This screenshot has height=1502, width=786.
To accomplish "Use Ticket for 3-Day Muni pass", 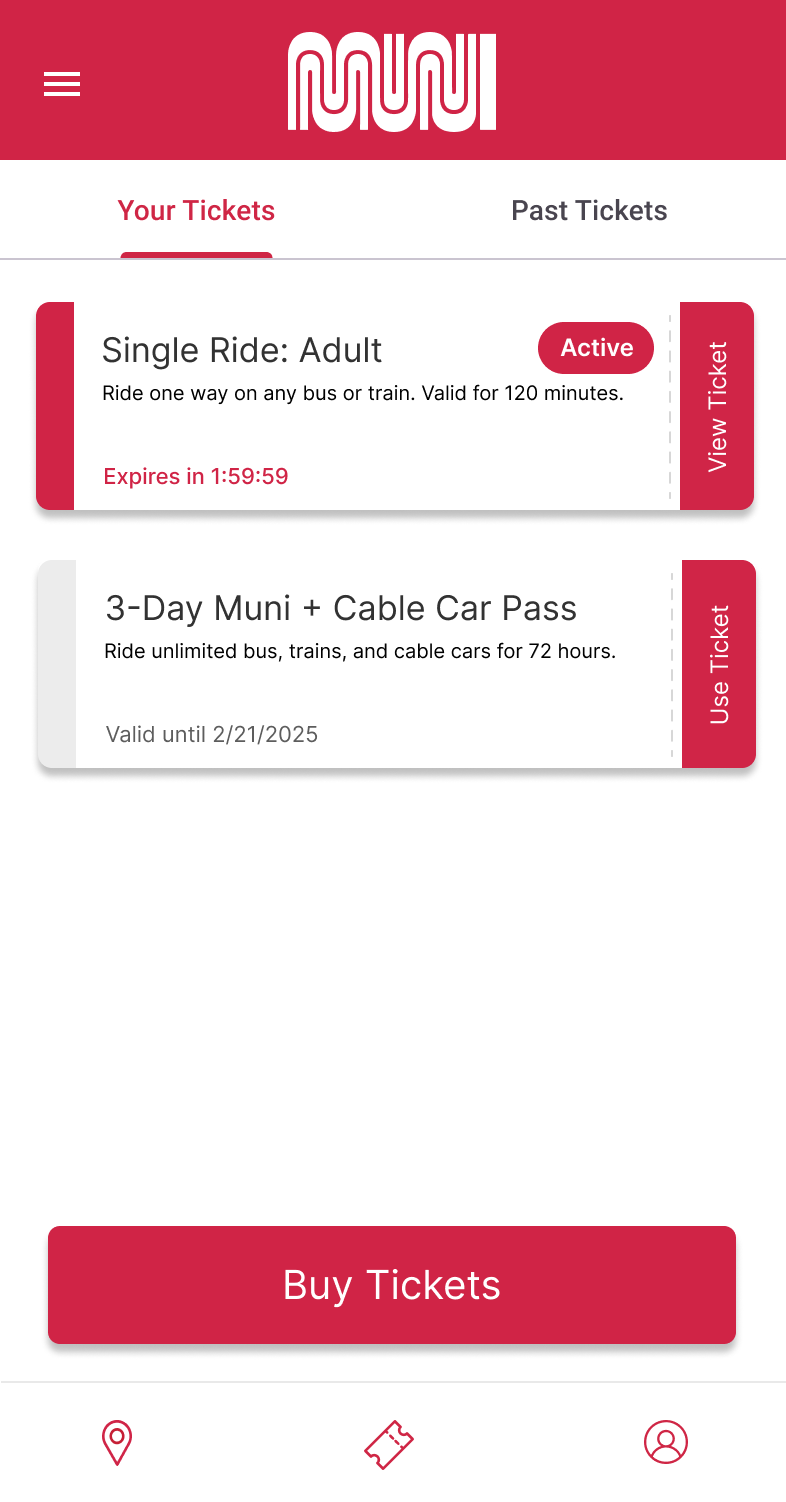I will click(718, 664).
